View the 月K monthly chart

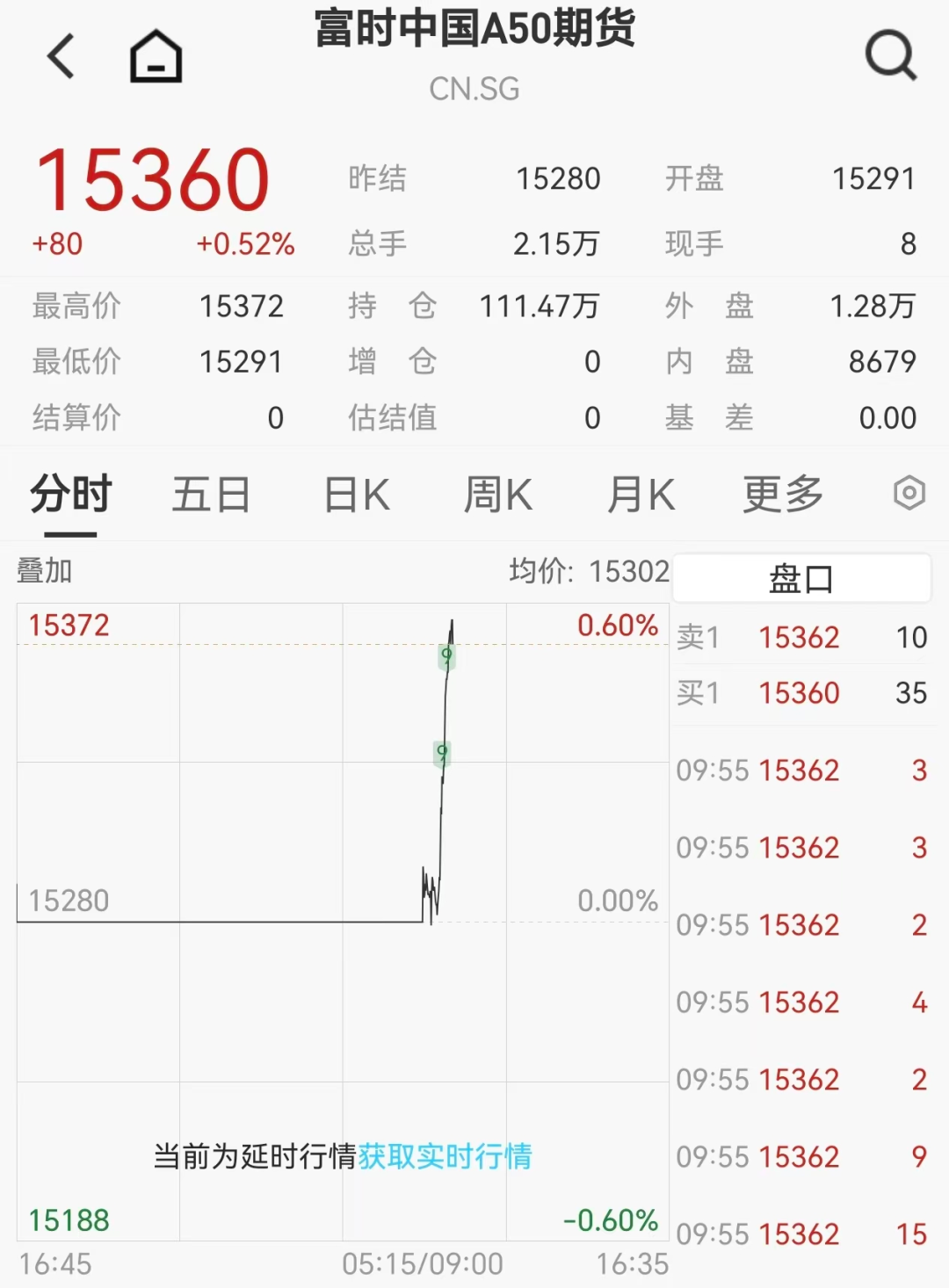pos(641,495)
